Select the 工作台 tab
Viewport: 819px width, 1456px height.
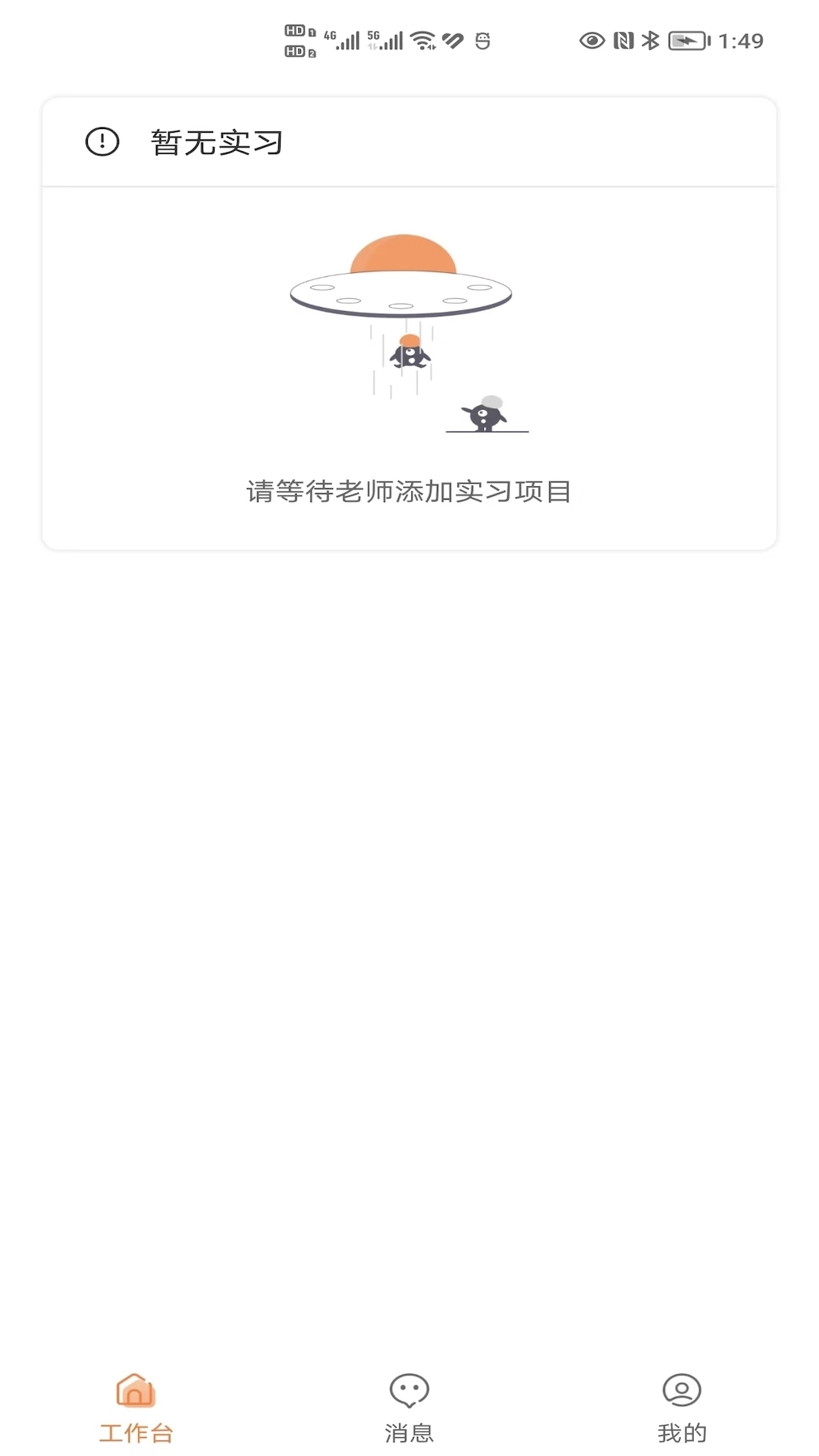(135, 1410)
